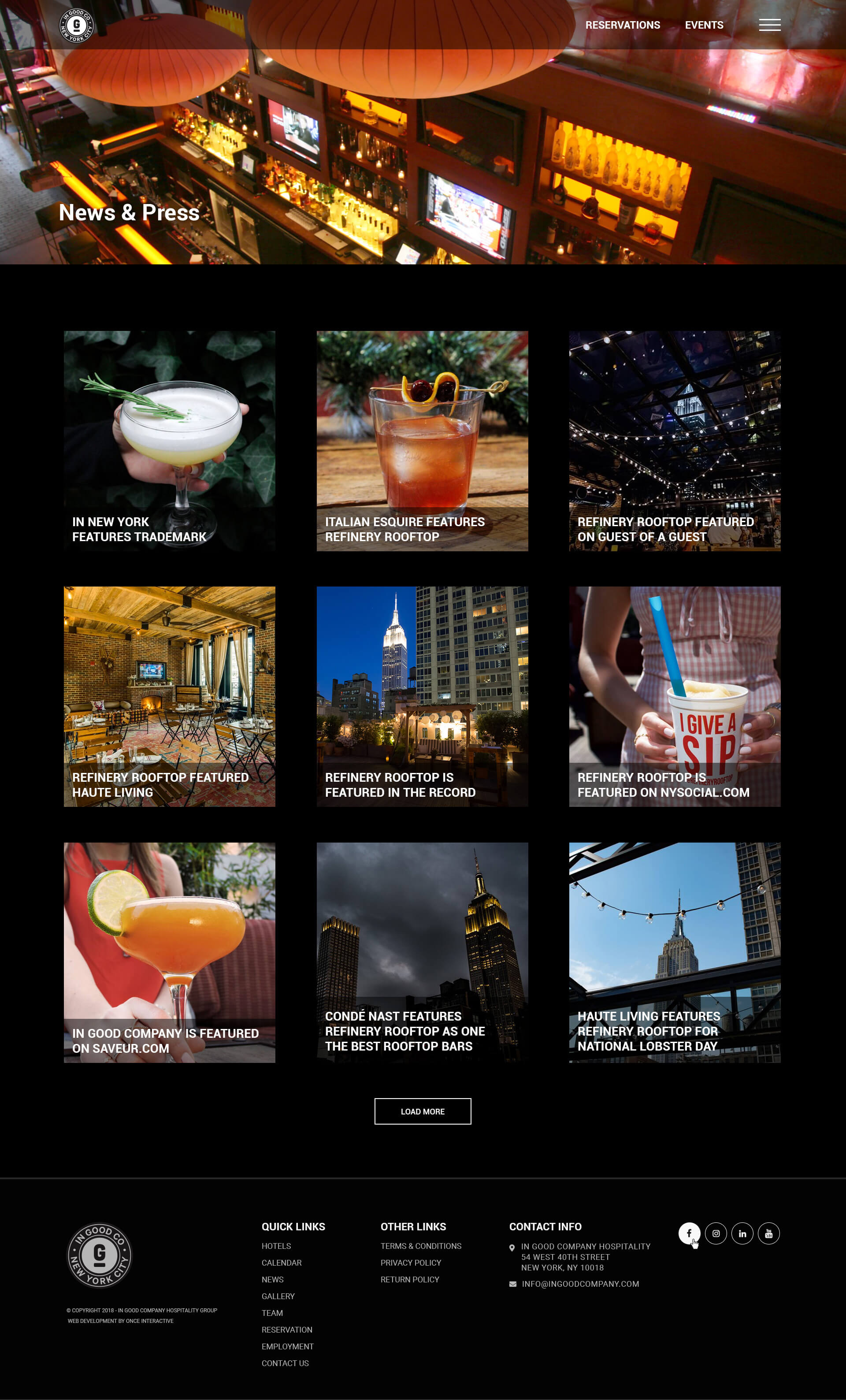The width and height of the screenshot is (846, 1400).
Task: Open the Guest of a Guest article
Action: (675, 441)
